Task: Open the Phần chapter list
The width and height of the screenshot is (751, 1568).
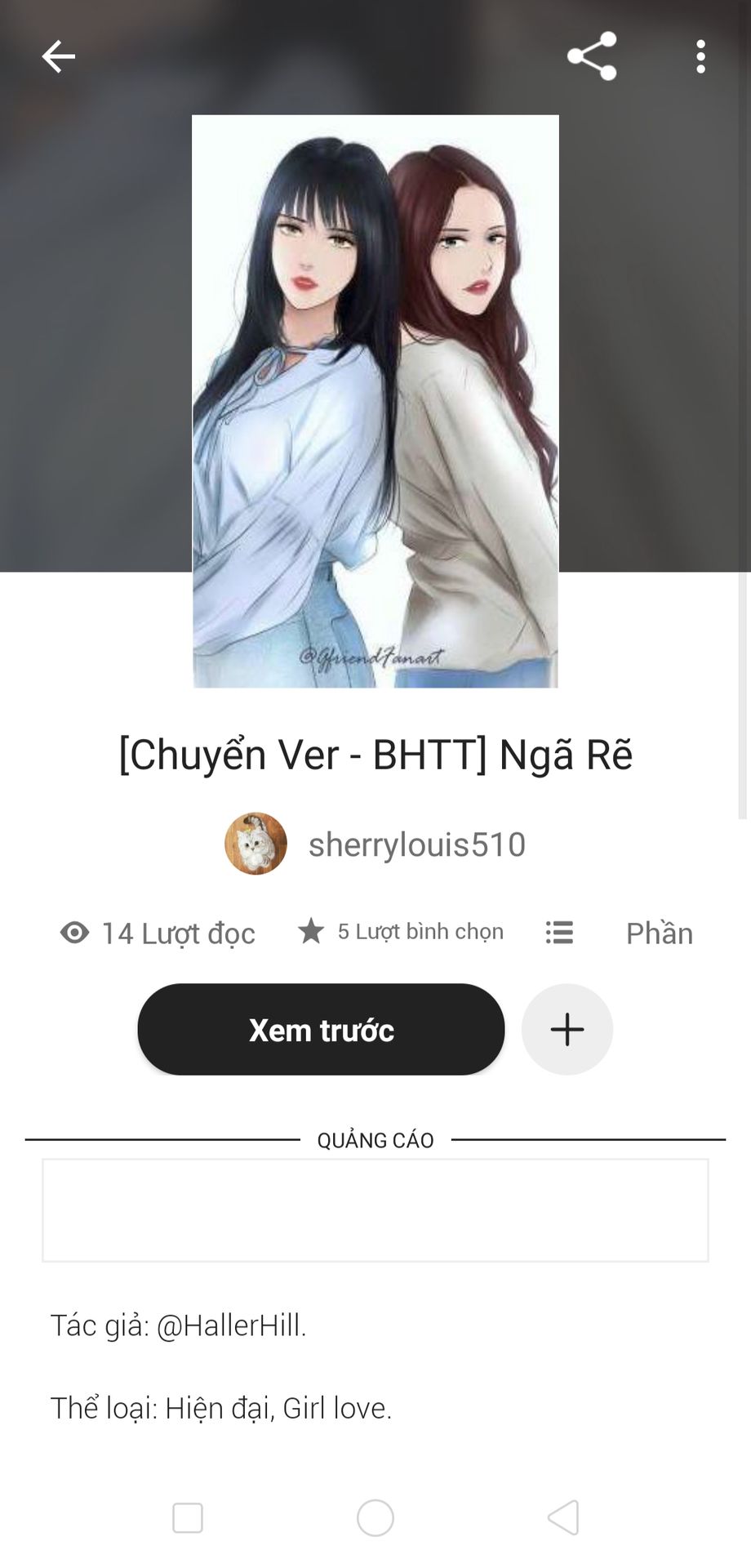Action: [620, 933]
